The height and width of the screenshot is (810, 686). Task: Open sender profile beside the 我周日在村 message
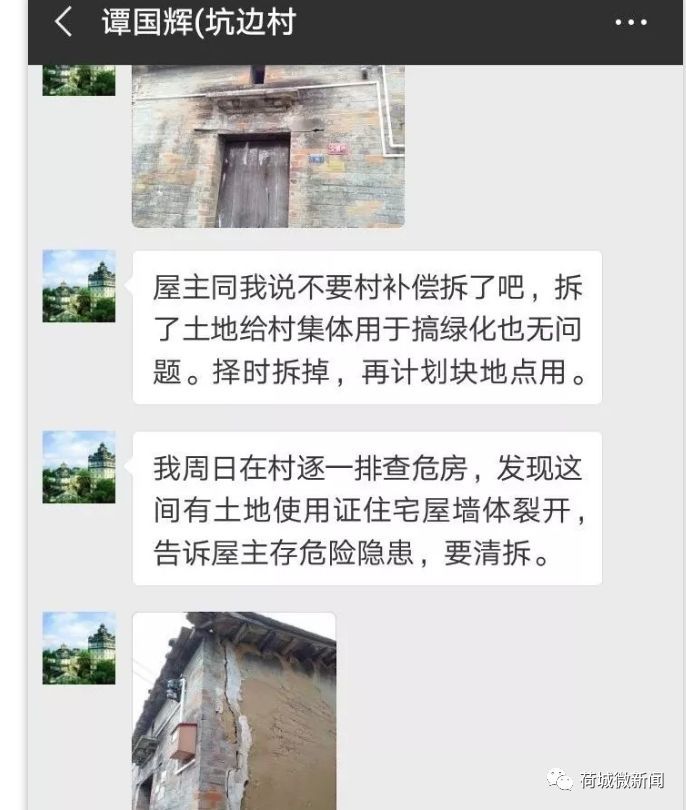(x=79, y=467)
